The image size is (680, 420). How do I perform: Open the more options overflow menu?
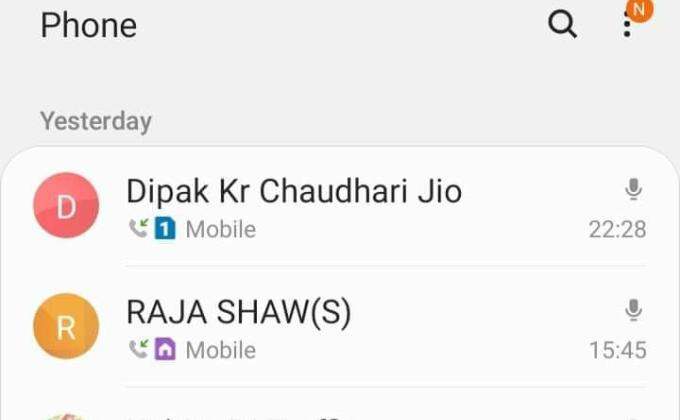pyautogui.click(x=627, y=25)
